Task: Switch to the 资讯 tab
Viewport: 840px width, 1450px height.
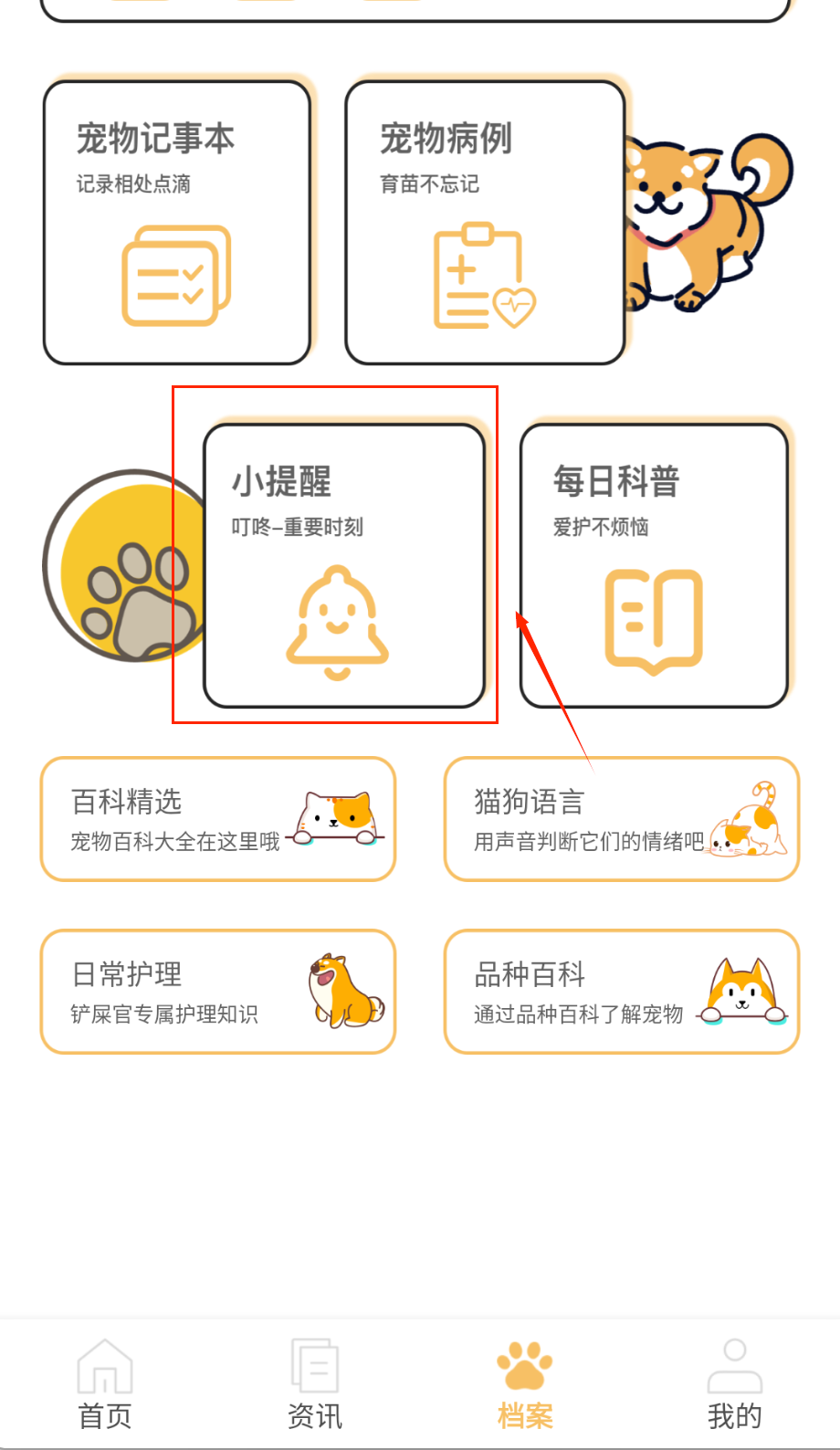Action: coord(315,1383)
